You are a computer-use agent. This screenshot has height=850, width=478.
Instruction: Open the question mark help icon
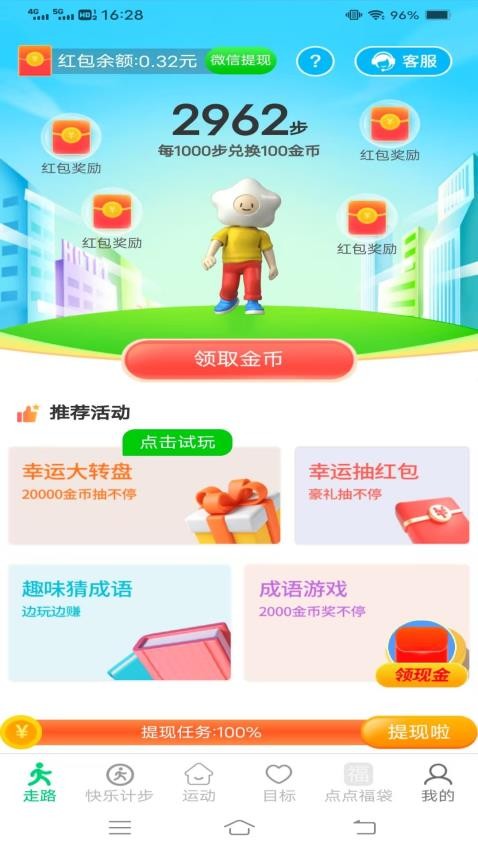coord(315,61)
